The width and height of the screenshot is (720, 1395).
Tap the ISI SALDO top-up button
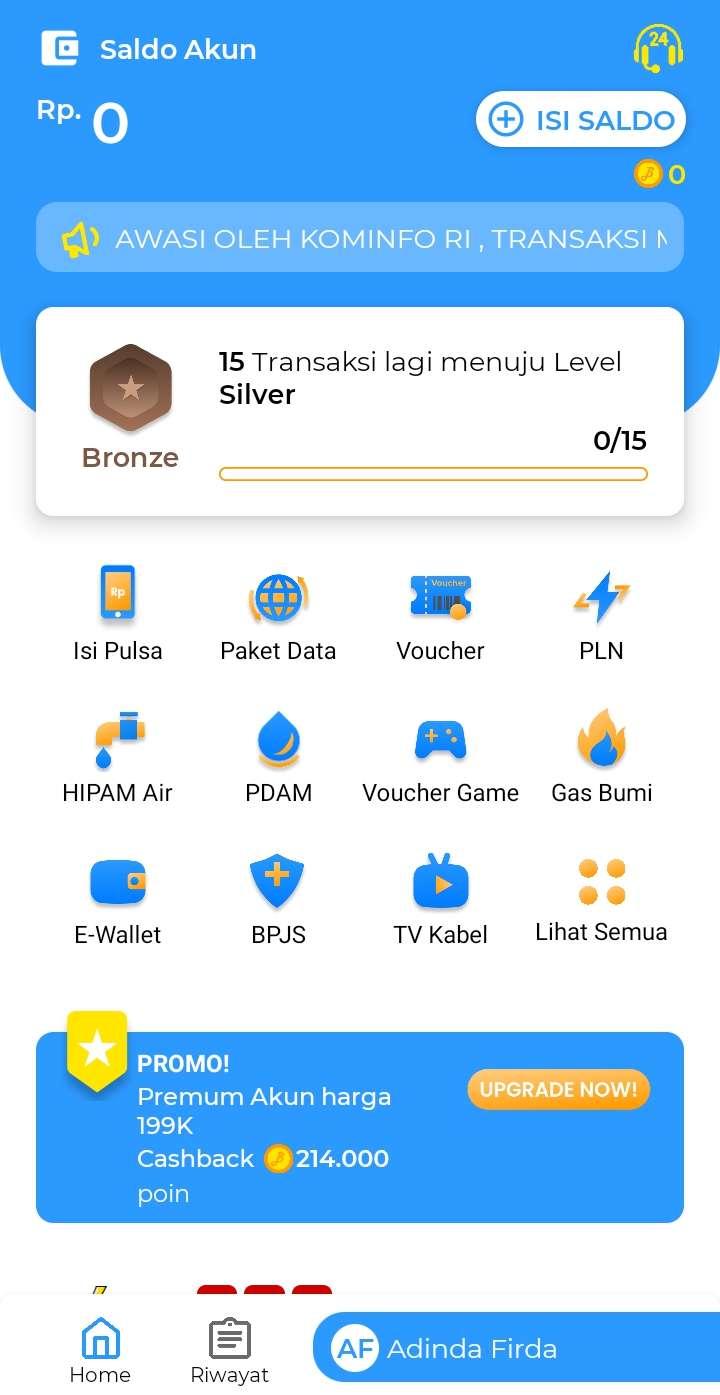click(581, 120)
